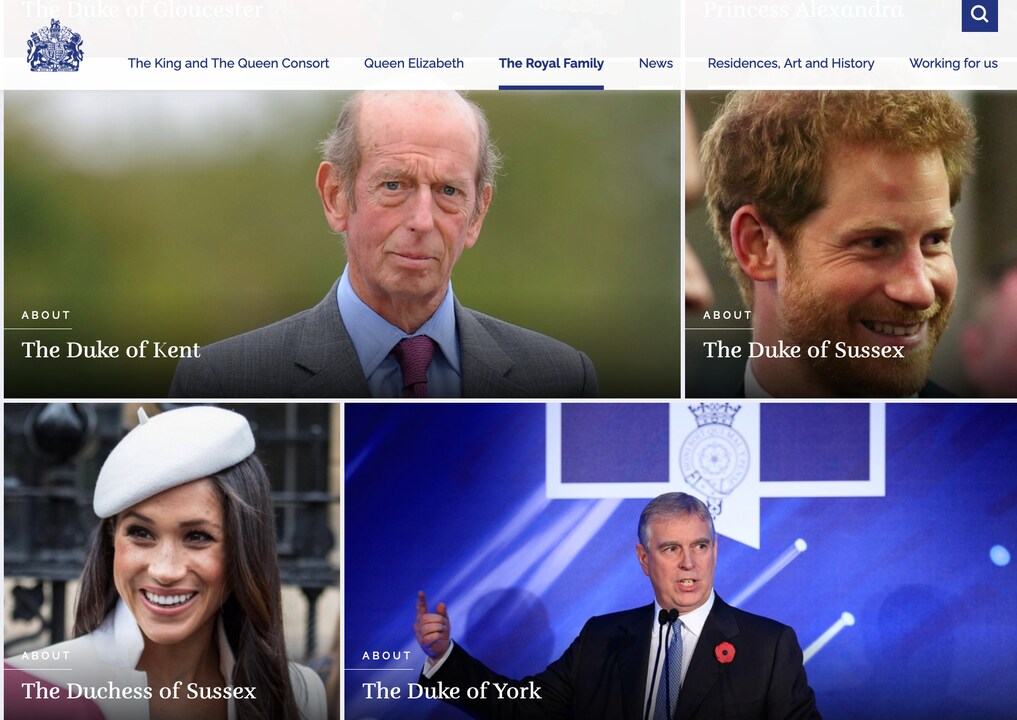Go to the Working for us page
Viewport: 1017px width, 720px height.
pyautogui.click(x=952, y=63)
